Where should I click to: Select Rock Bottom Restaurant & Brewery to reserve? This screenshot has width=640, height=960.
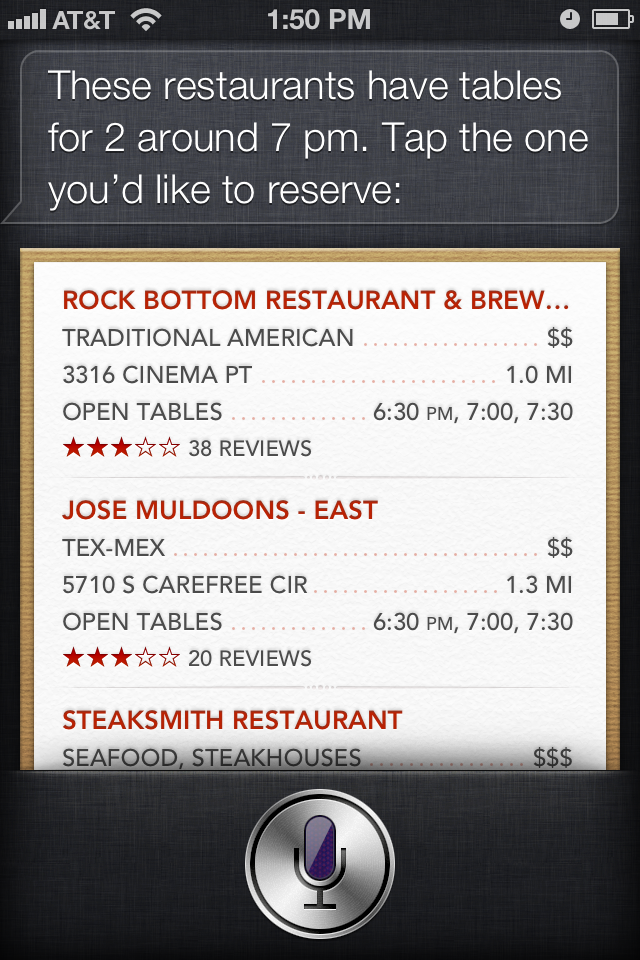[x=316, y=300]
